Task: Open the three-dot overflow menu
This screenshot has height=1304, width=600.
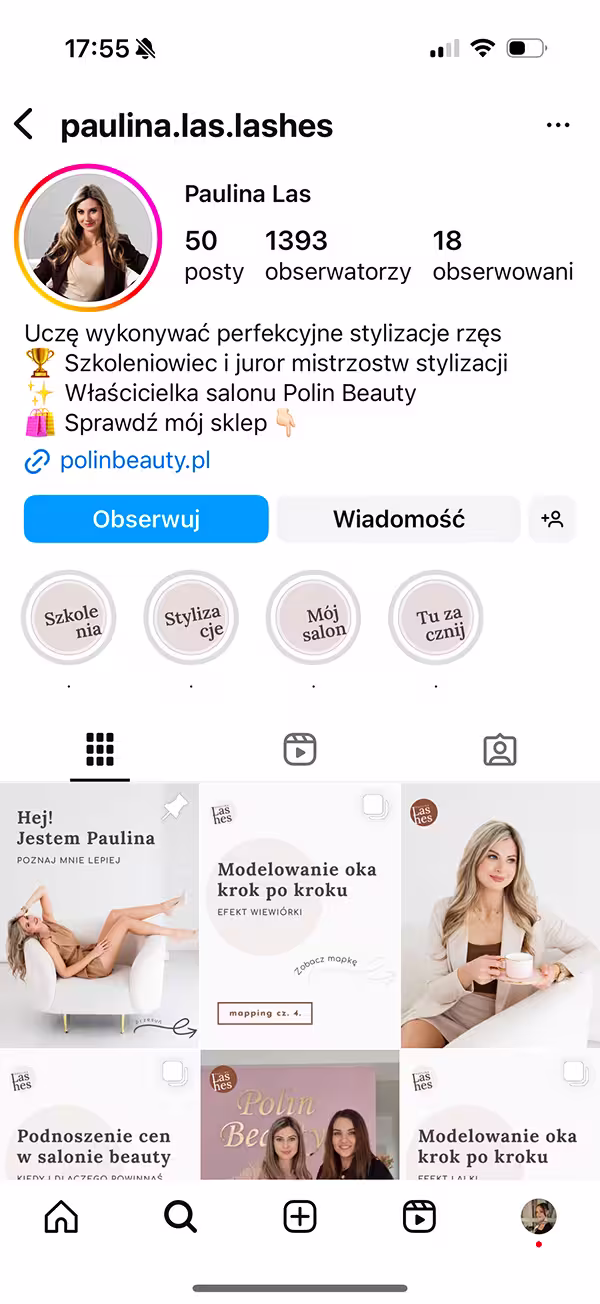Action: coord(557,126)
